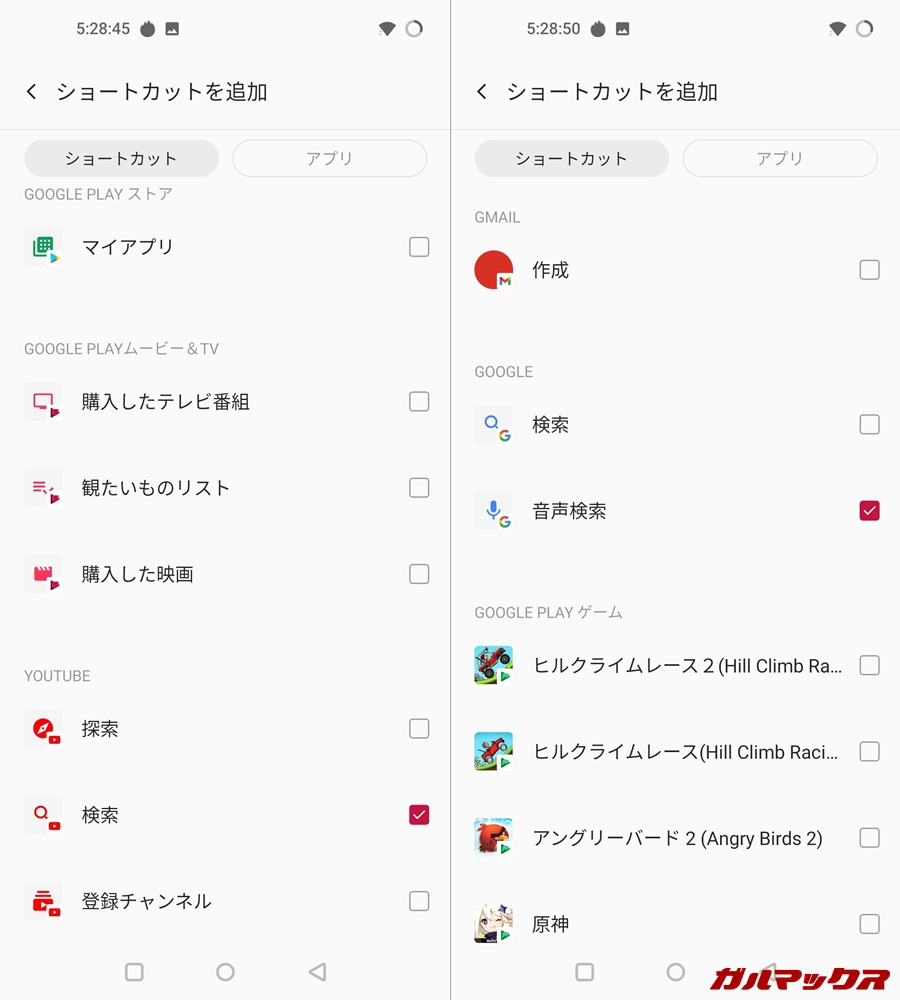Select ヒルクライムレース 2 (Hill Climb Racing 2) shortcut
Viewport: 900px width, 1000px height.
(869, 666)
